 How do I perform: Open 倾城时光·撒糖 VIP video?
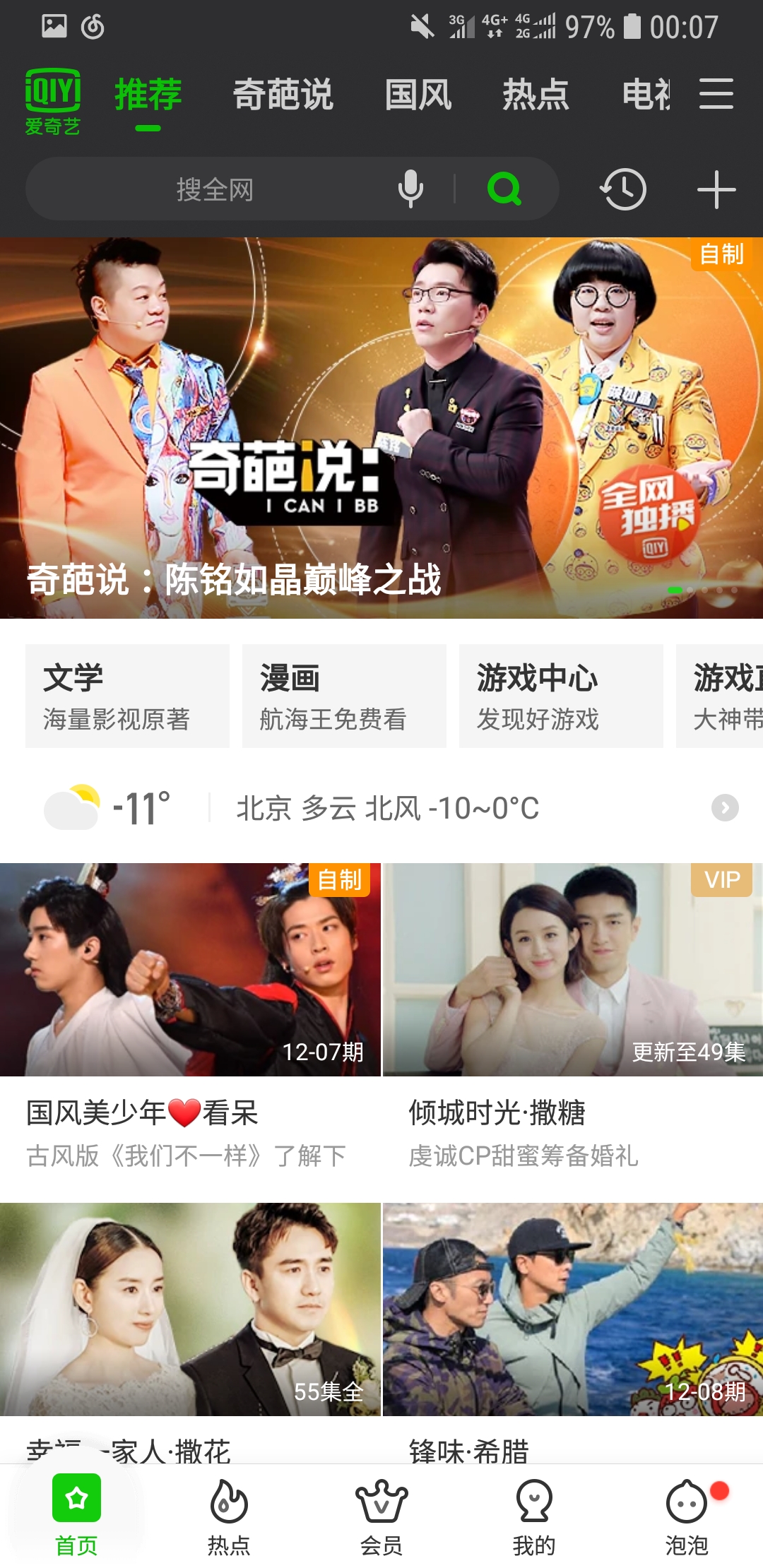(572, 970)
